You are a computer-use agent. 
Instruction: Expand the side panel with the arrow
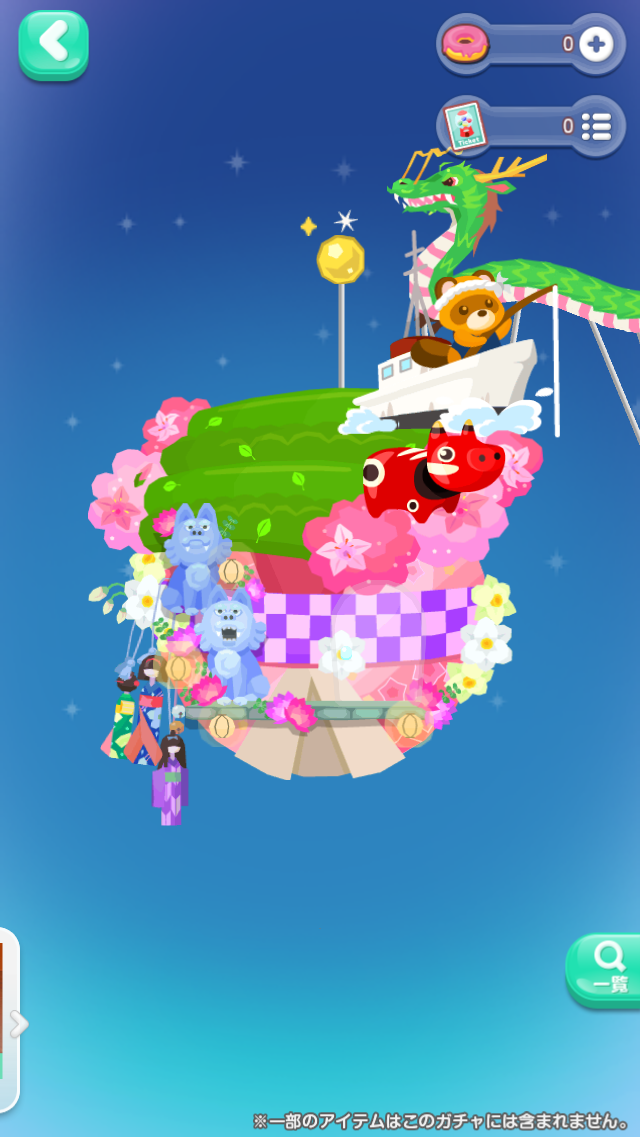[x=14, y=1022]
